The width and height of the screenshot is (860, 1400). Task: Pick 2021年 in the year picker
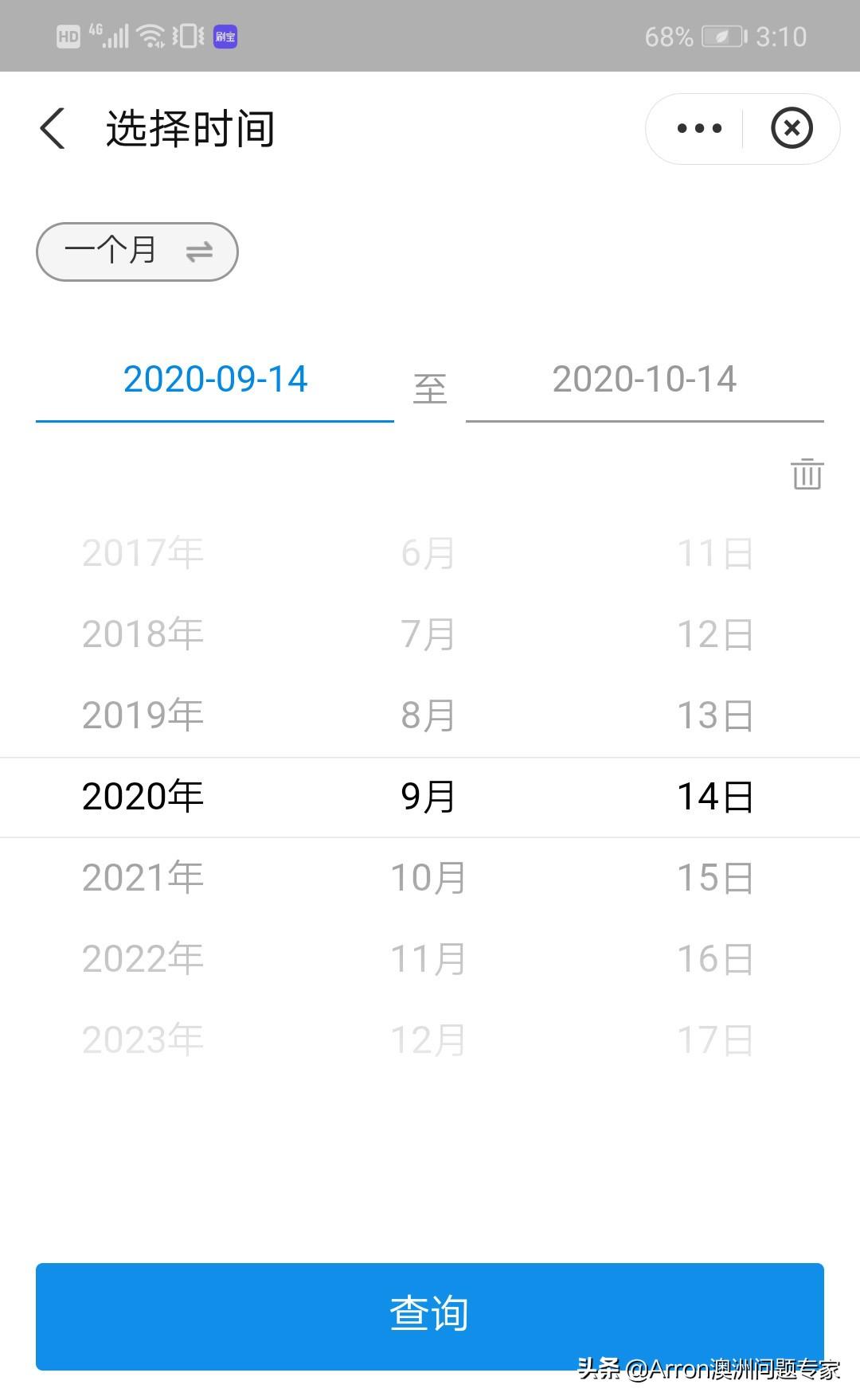(x=143, y=877)
